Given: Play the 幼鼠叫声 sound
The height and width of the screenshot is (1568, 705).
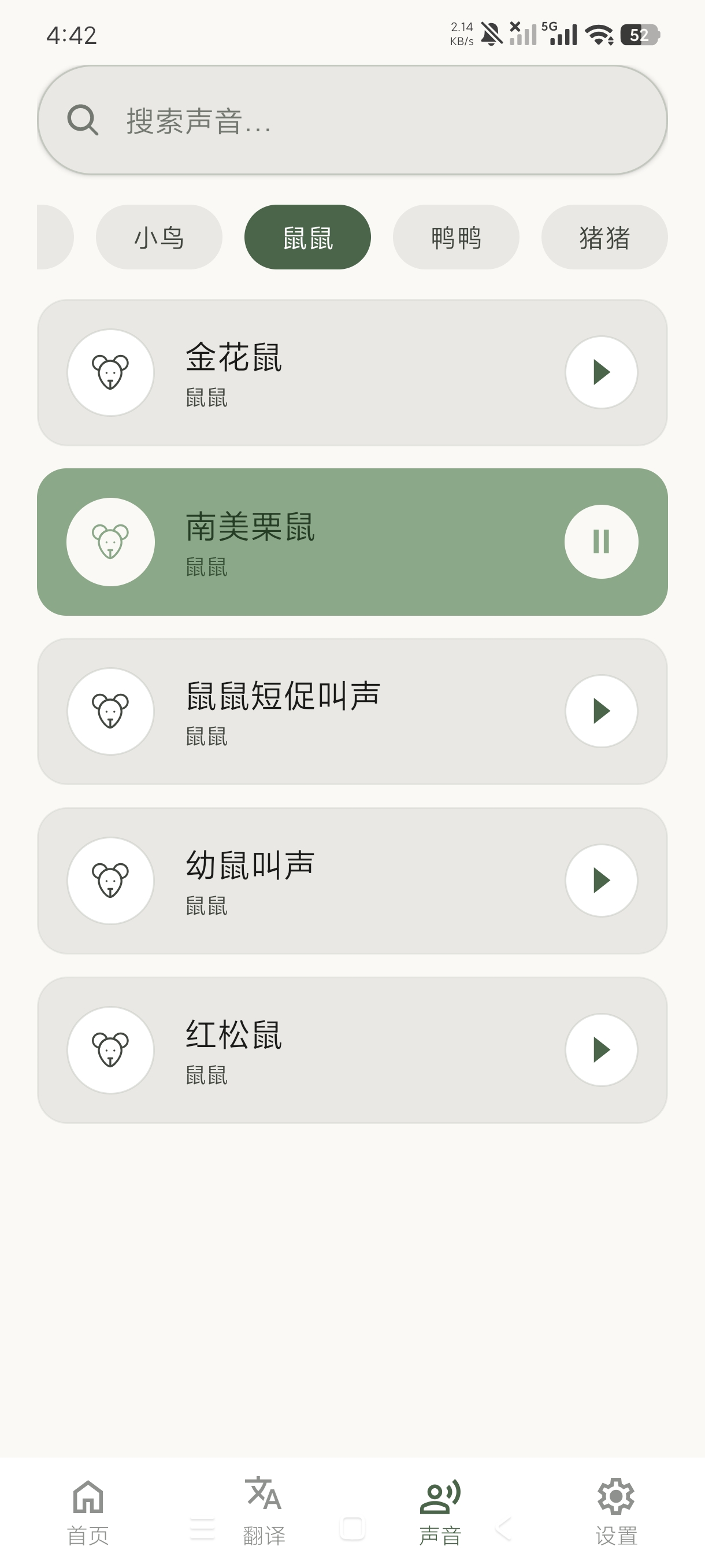Looking at the screenshot, I should (601, 880).
